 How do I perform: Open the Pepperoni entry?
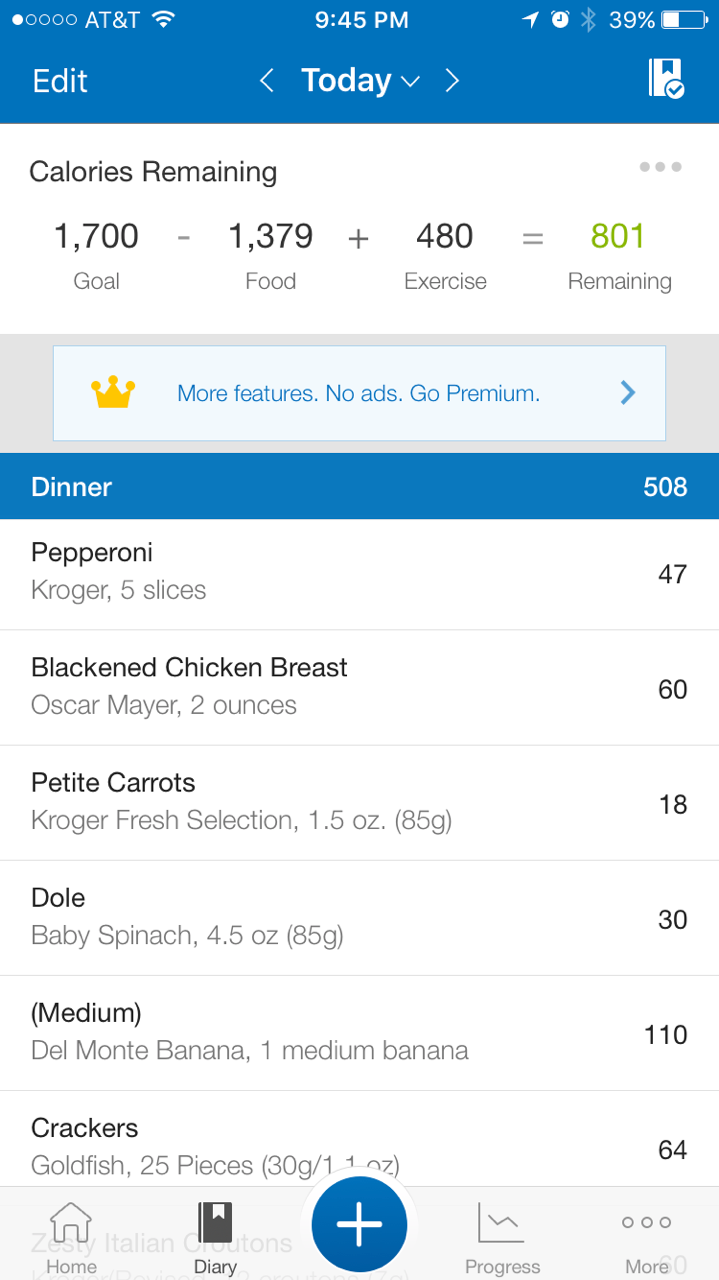[x=359, y=573]
